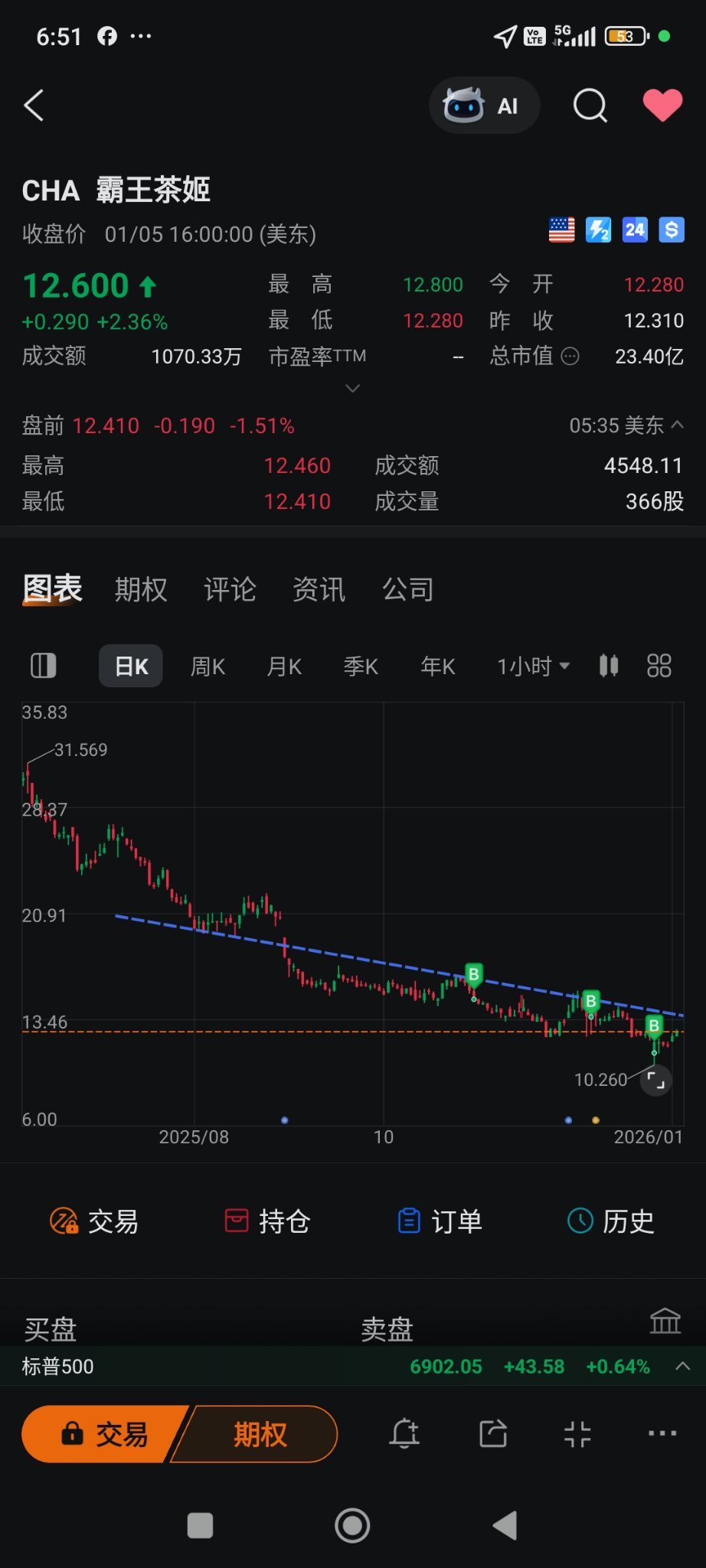This screenshot has height=1568, width=706.
Task: Go back using the top-left arrow
Action: [34, 106]
